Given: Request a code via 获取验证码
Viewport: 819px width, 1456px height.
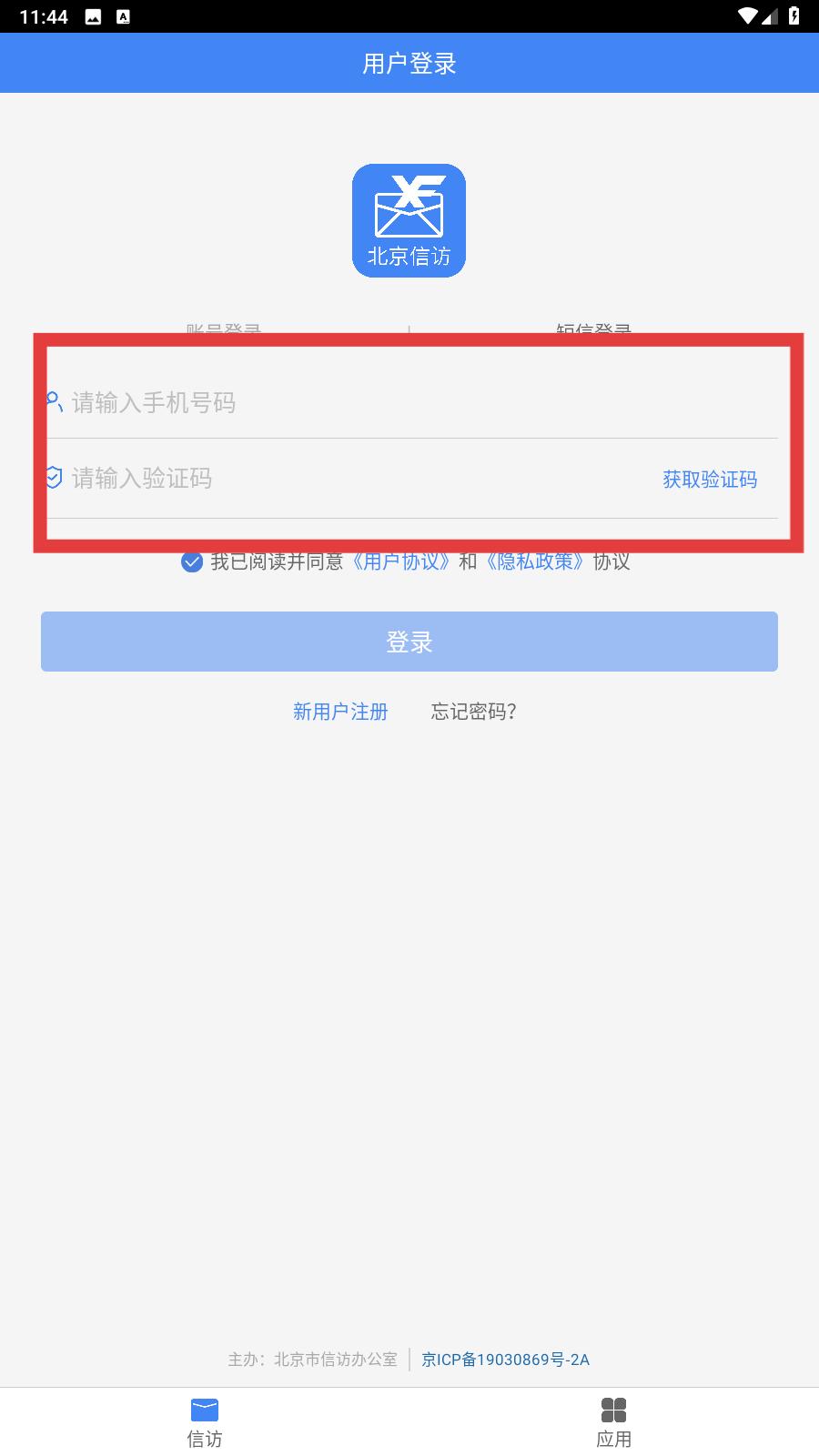Looking at the screenshot, I should point(709,480).
